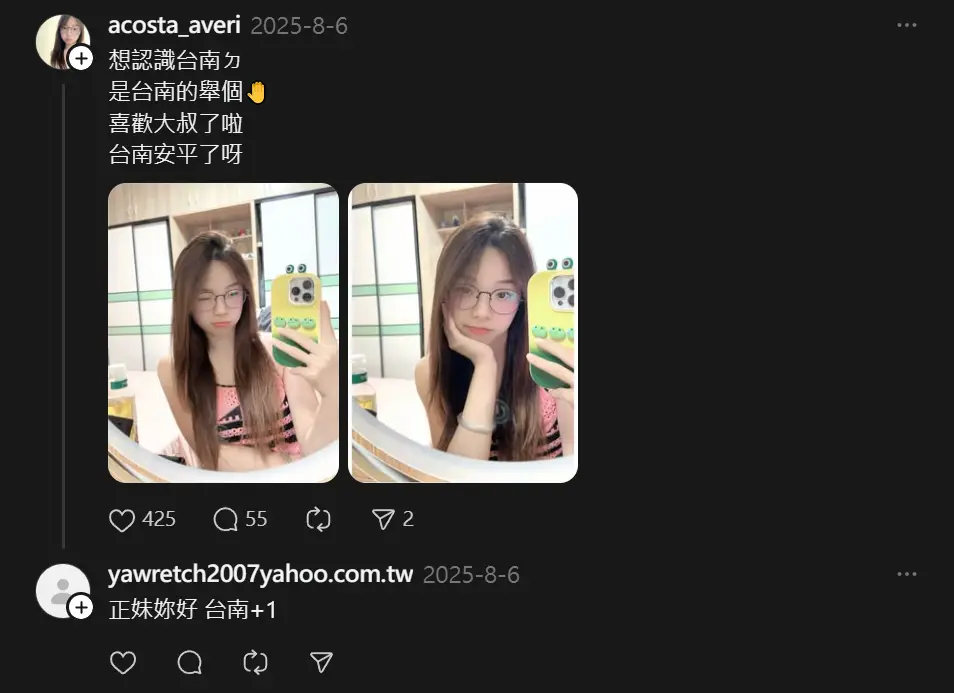The height and width of the screenshot is (693, 954).
Task: Share yawretch2007yahoo.com.tw's reply
Action: coord(321,662)
